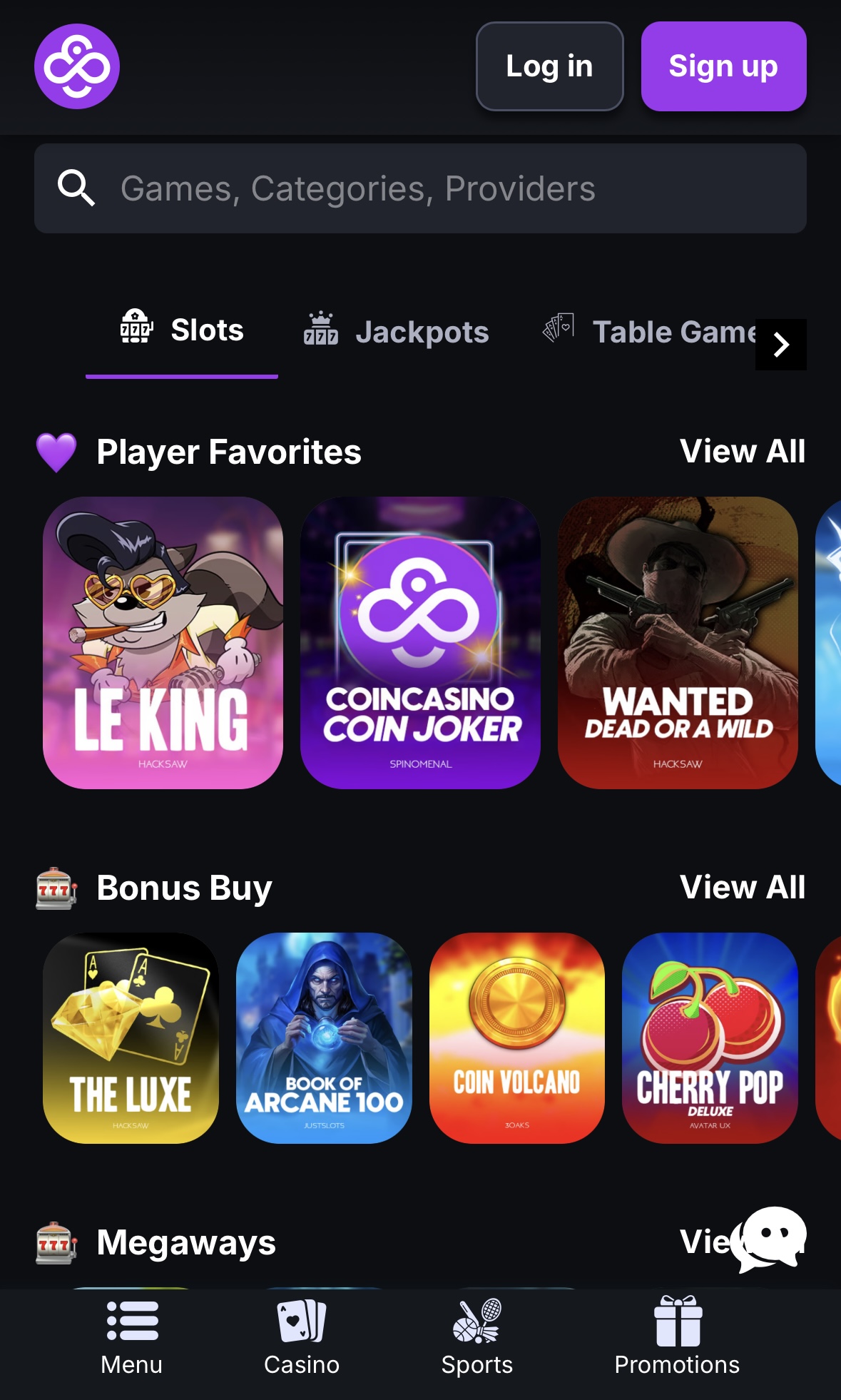The width and height of the screenshot is (841, 1400).
Task: Tap the Sign up button
Action: pyautogui.click(x=723, y=66)
